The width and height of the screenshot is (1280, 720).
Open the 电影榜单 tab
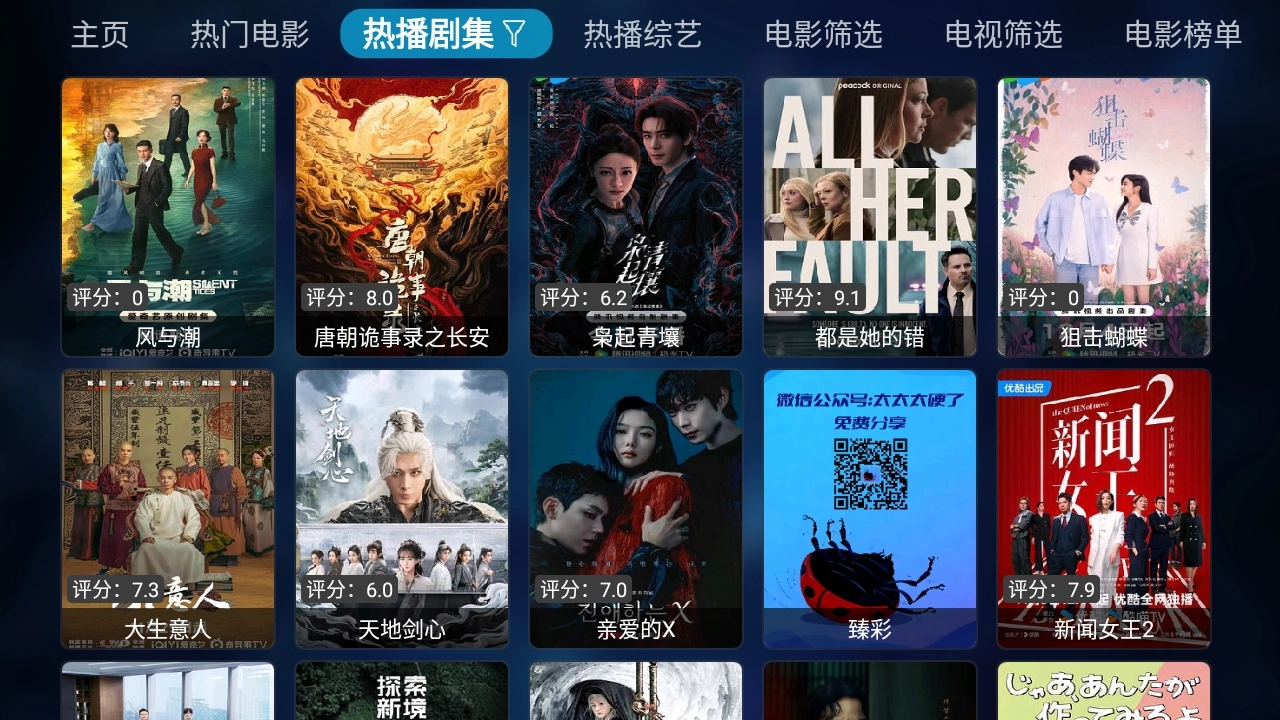click(1183, 34)
